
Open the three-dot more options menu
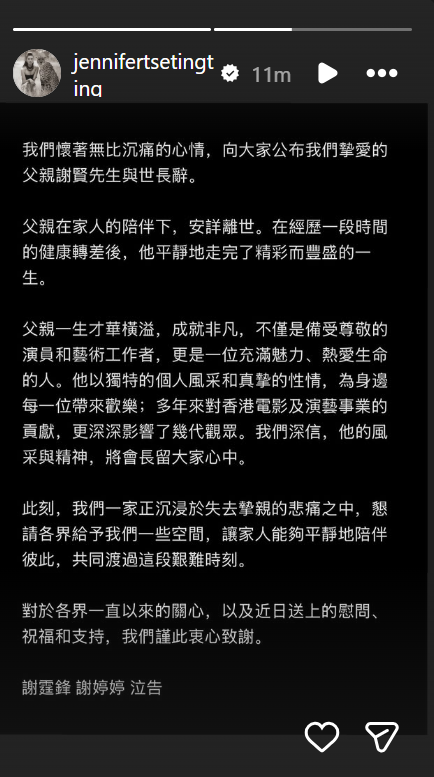381,73
